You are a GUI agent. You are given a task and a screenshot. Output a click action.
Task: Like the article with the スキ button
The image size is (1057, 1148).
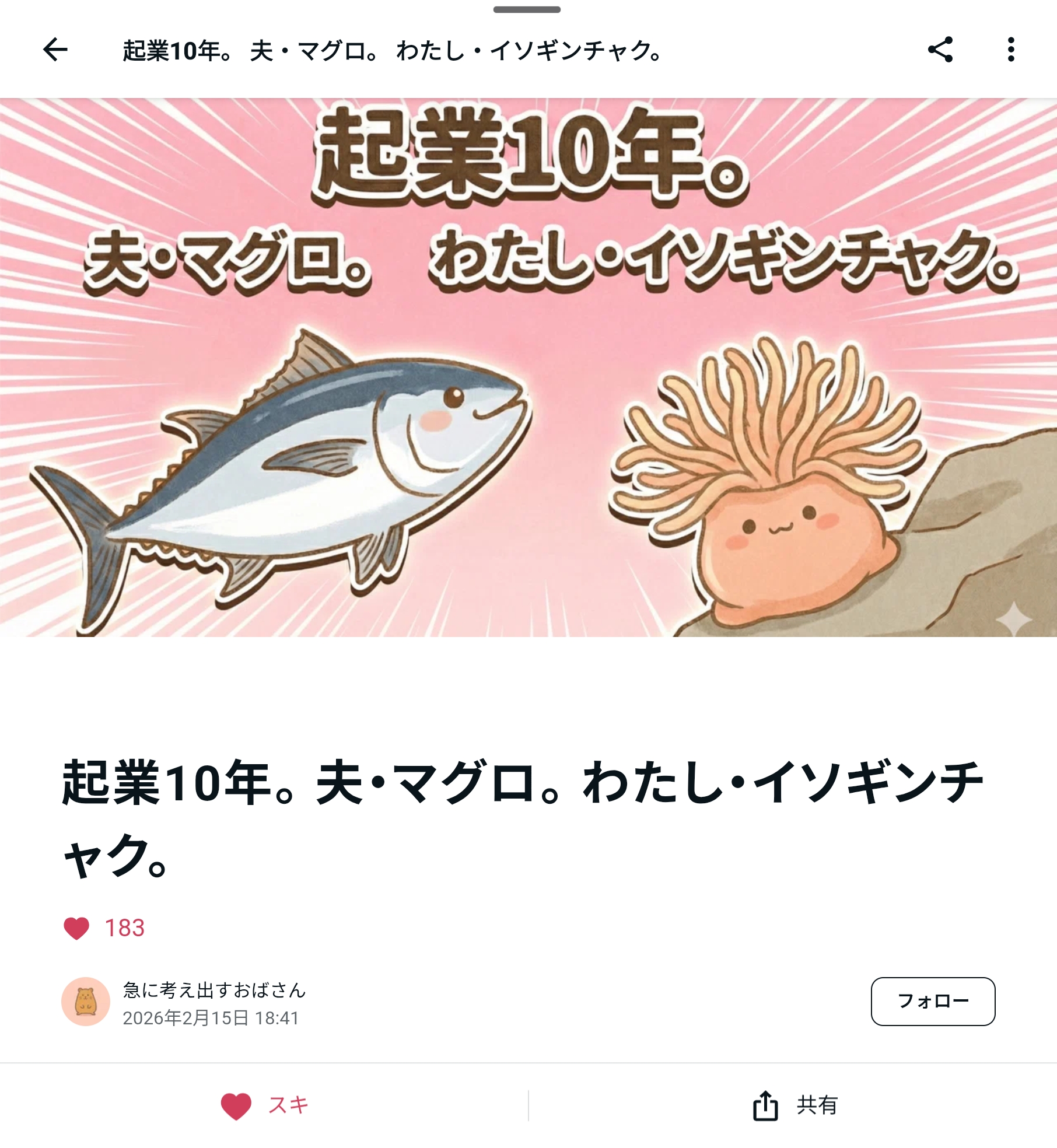265,1105
